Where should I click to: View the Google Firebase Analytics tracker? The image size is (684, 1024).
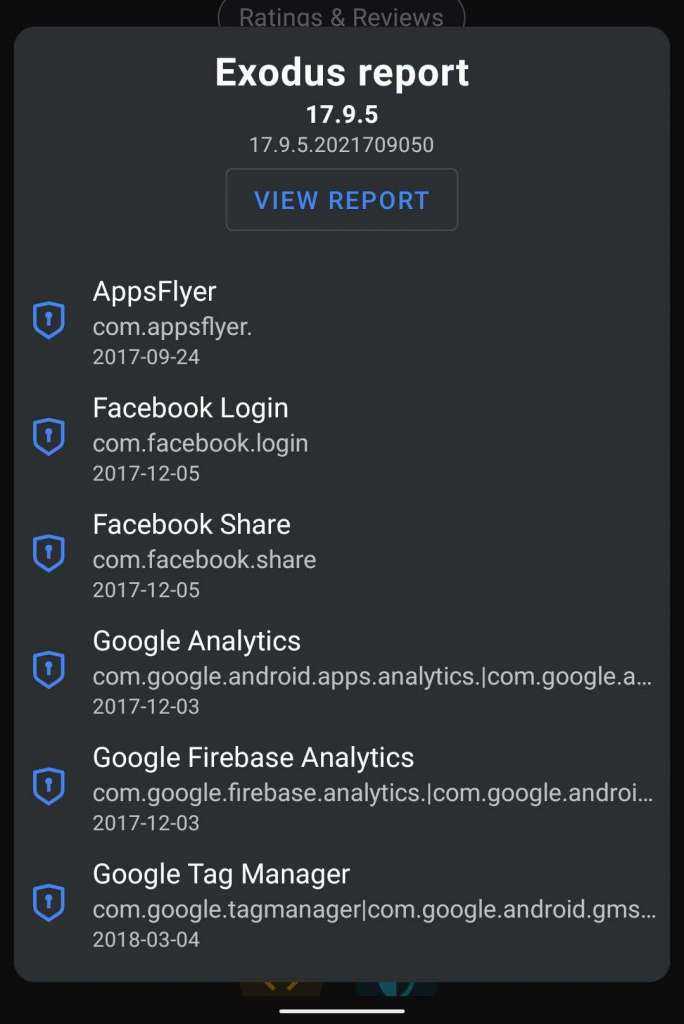coord(341,788)
